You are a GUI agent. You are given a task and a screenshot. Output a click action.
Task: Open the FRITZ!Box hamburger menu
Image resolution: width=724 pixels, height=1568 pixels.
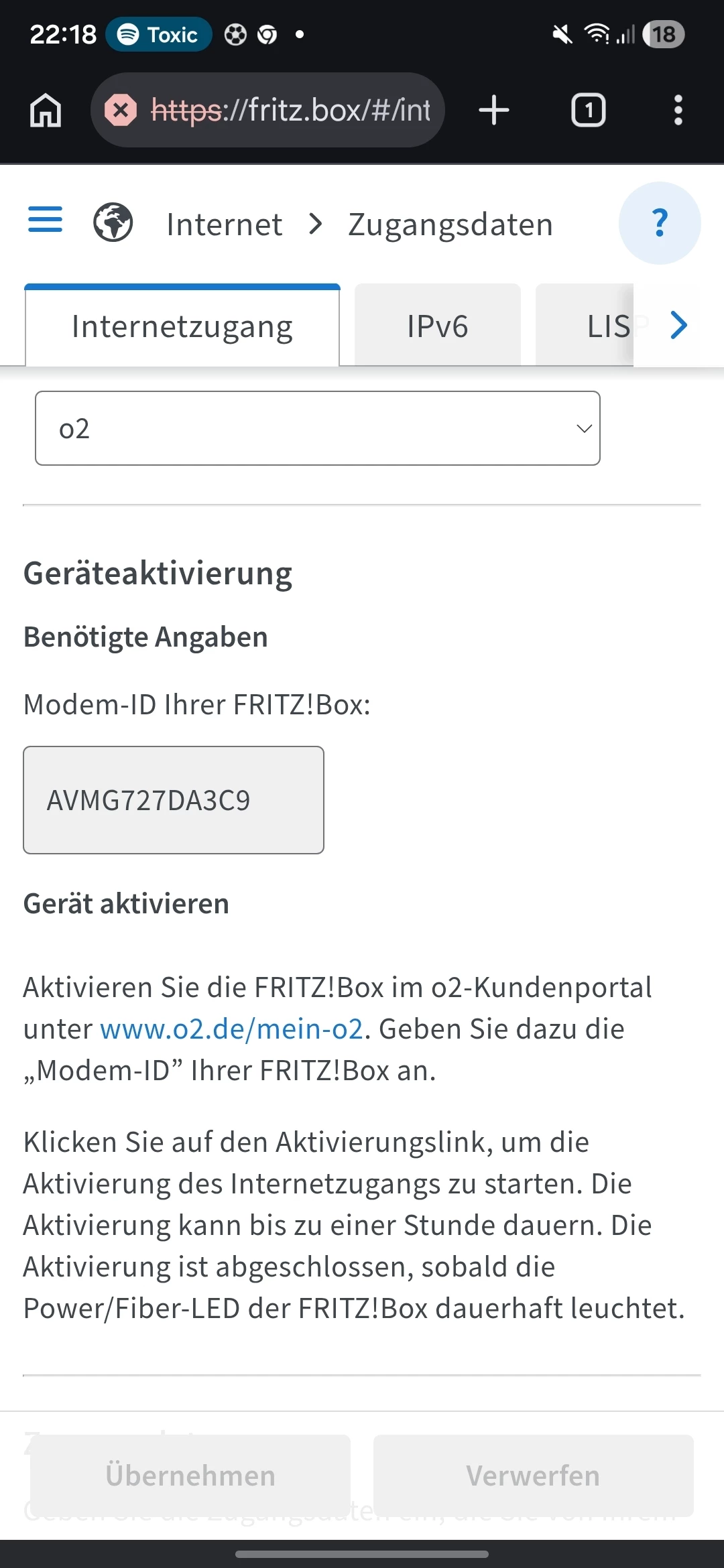[x=45, y=220]
